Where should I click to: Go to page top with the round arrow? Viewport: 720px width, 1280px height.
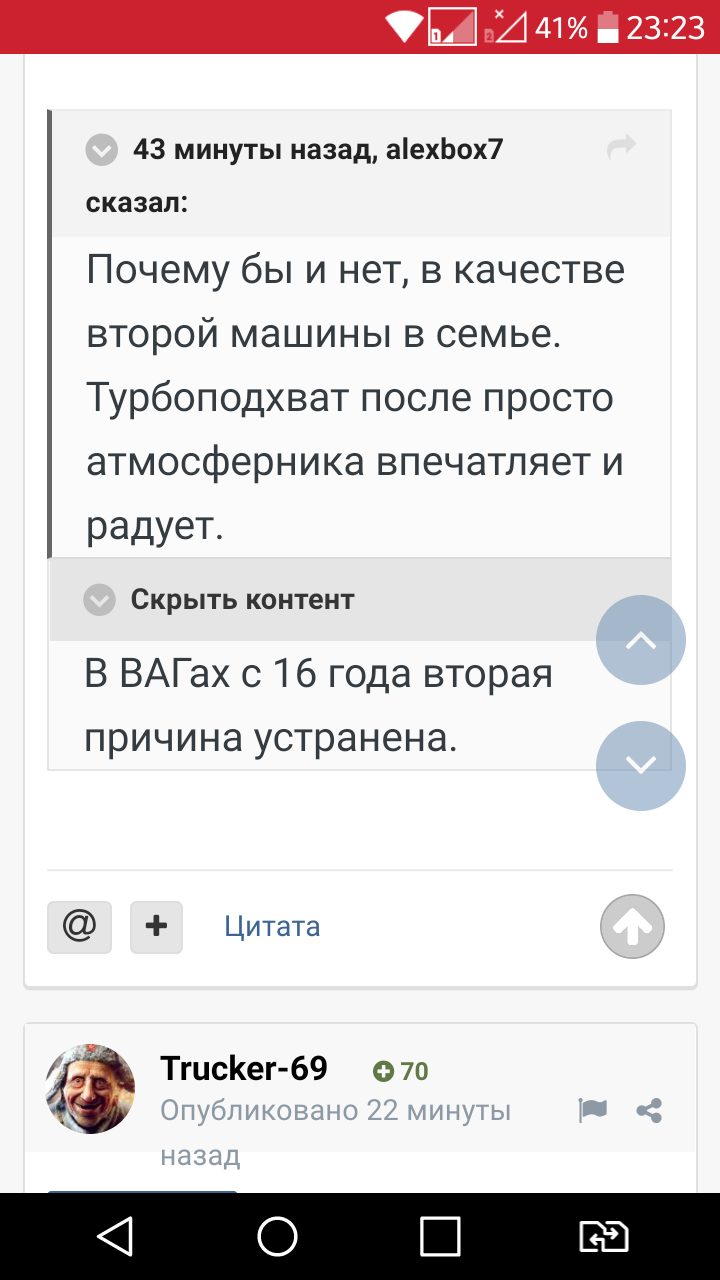coord(632,927)
